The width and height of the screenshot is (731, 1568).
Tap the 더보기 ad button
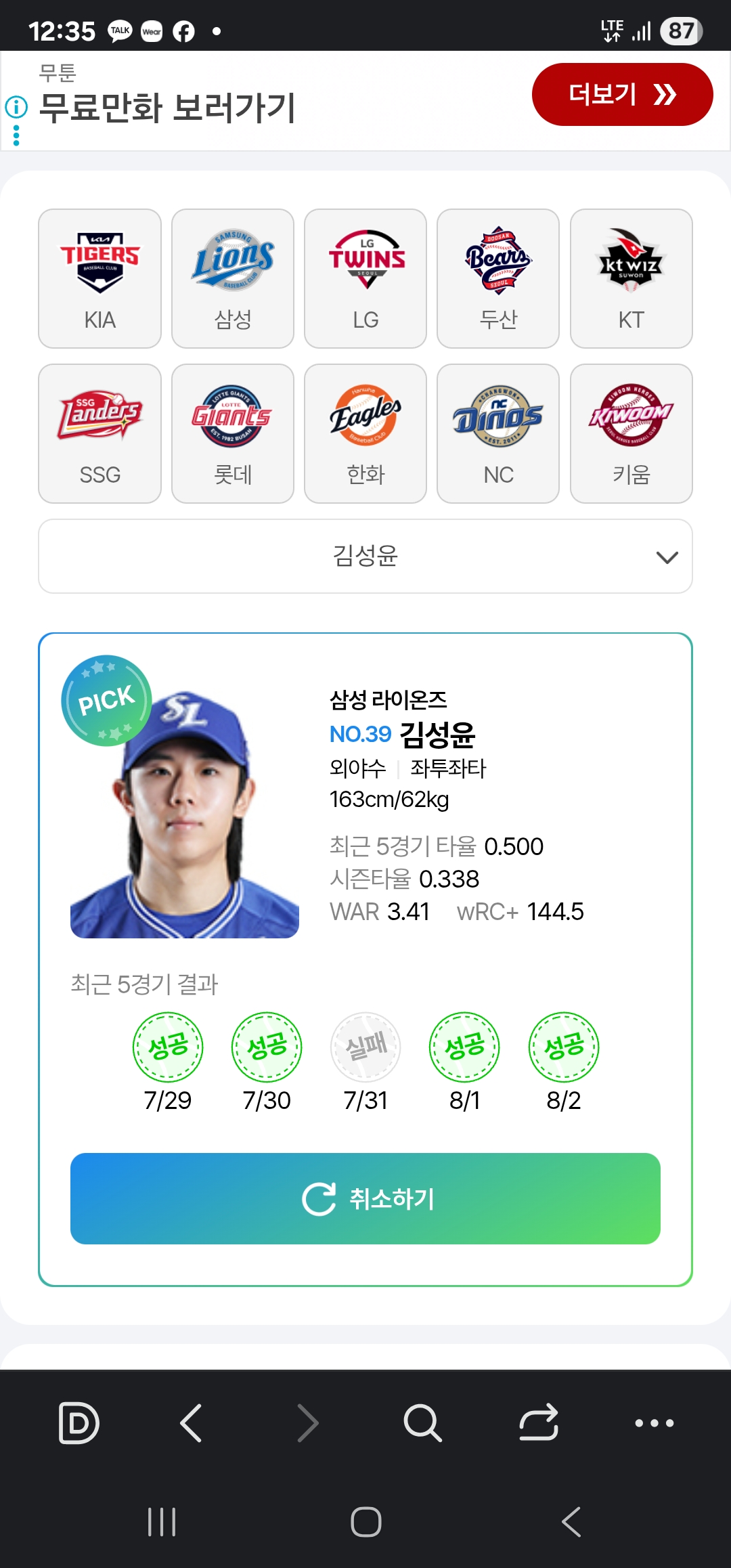[x=622, y=94]
